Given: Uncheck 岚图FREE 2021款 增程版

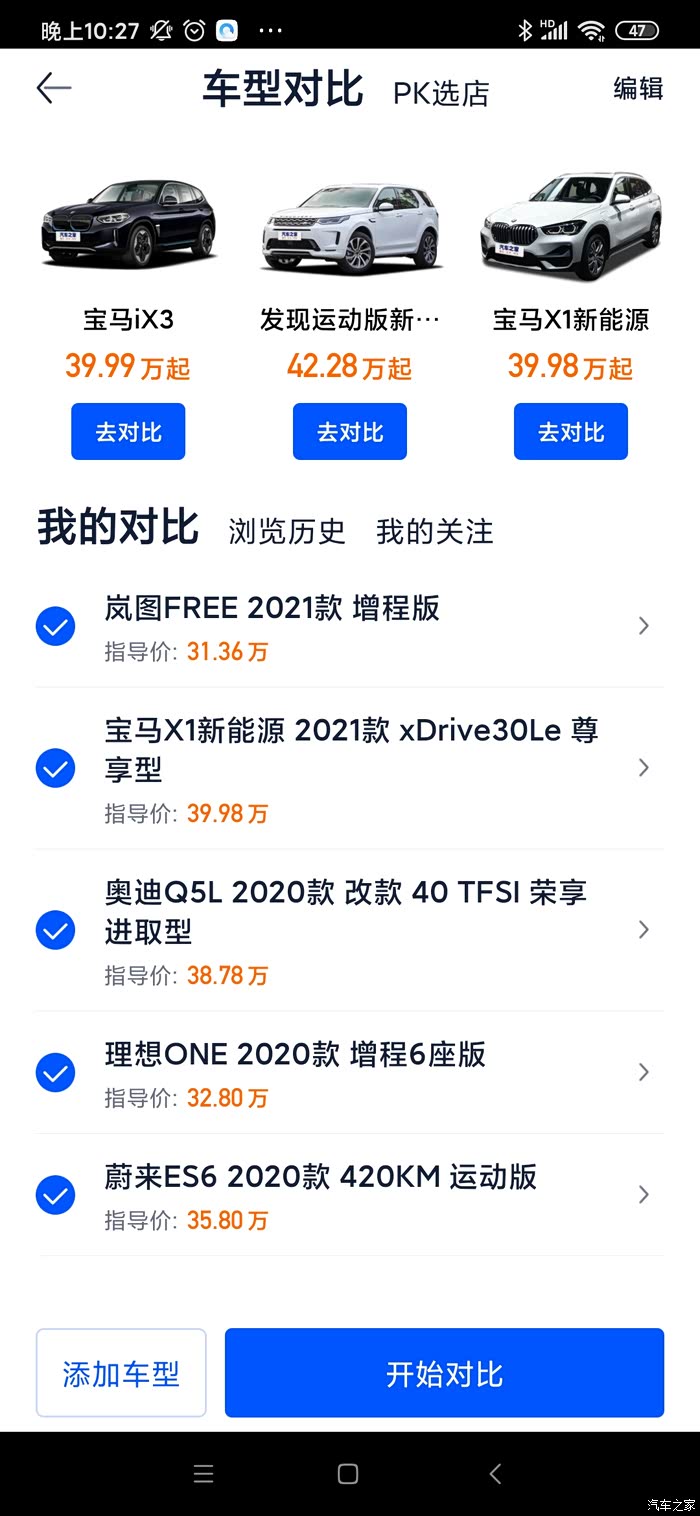Looking at the screenshot, I should tap(56, 627).
